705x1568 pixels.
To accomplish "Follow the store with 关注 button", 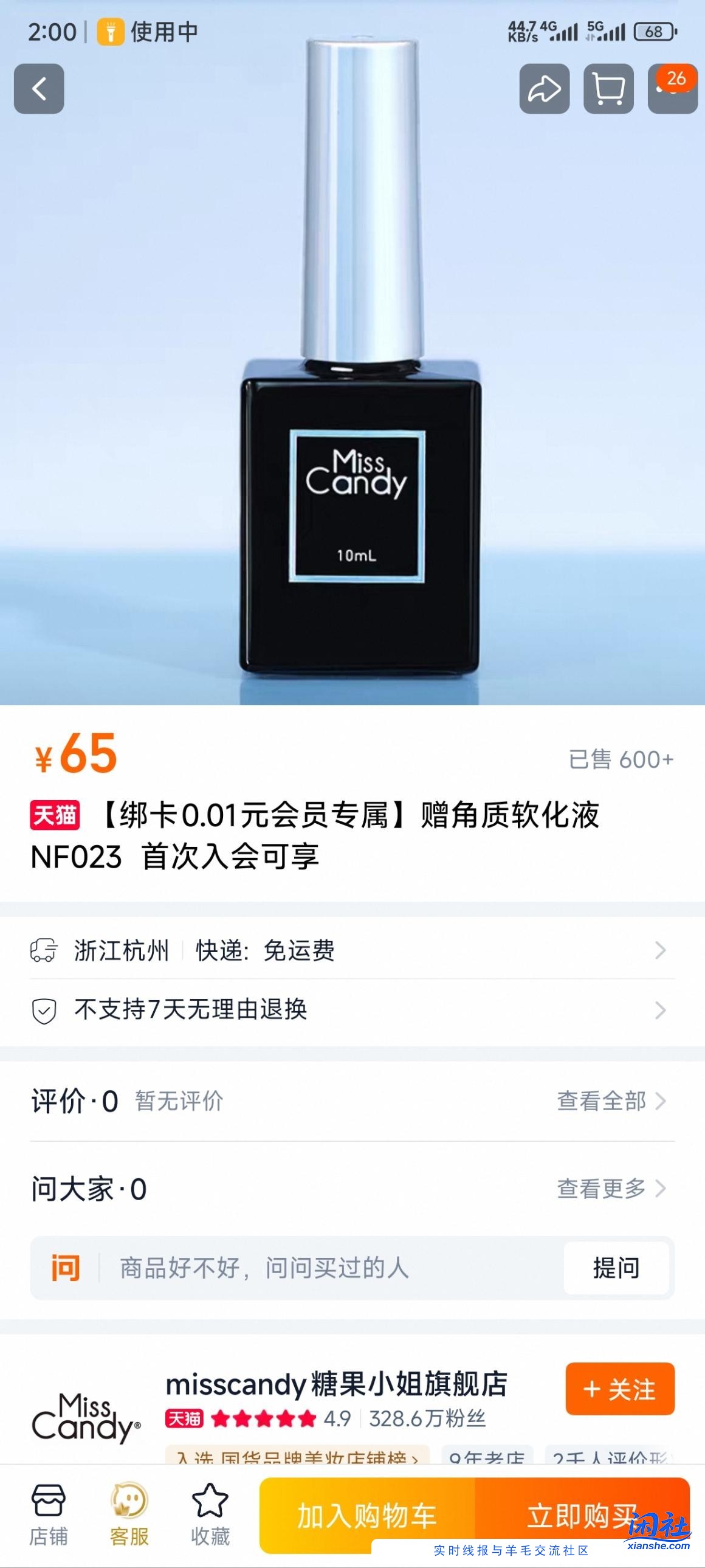I will 619,1389.
